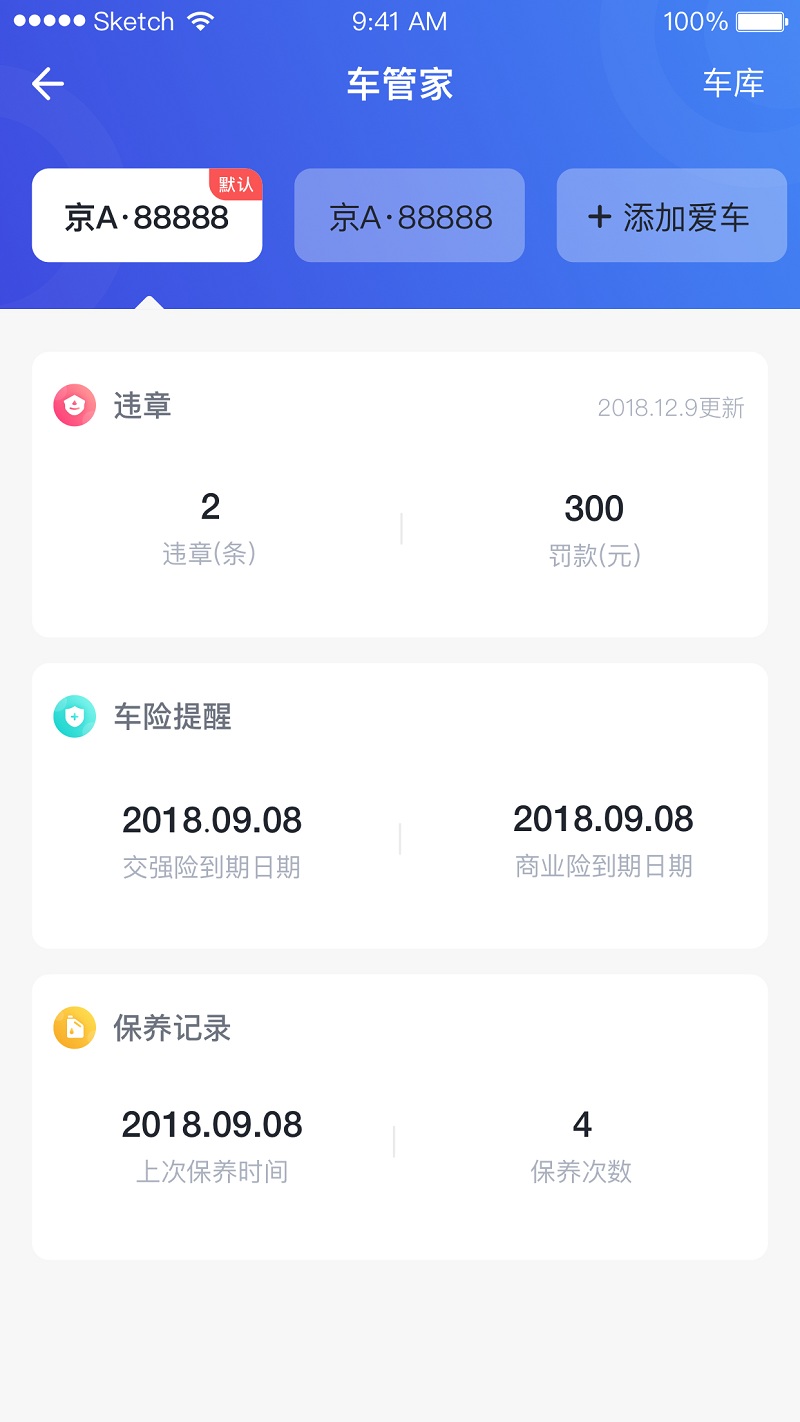Tap the 添加爱车 add car button
Viewport: 800px width, 1422px height.
671,215
